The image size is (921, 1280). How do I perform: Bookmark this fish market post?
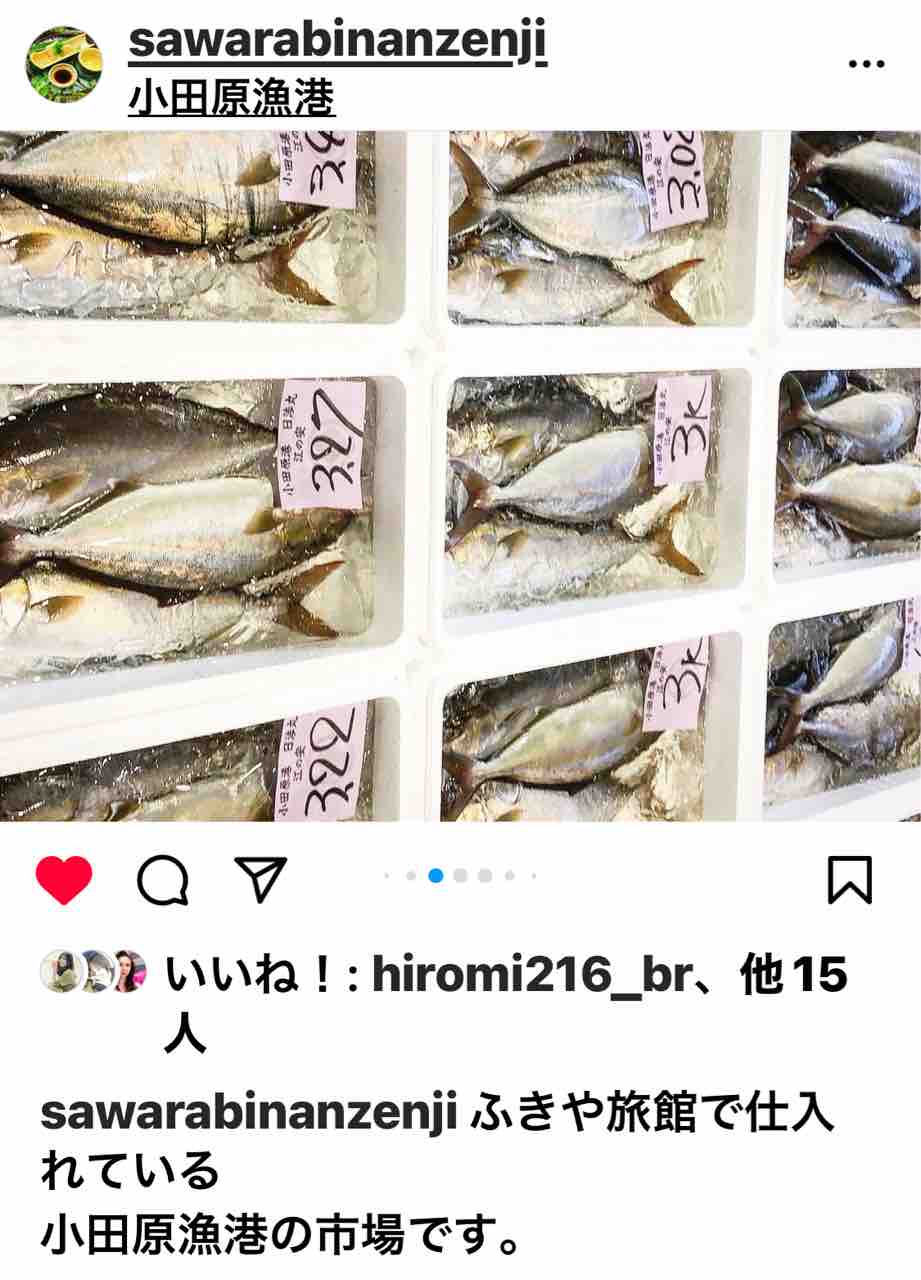[849, 880]
